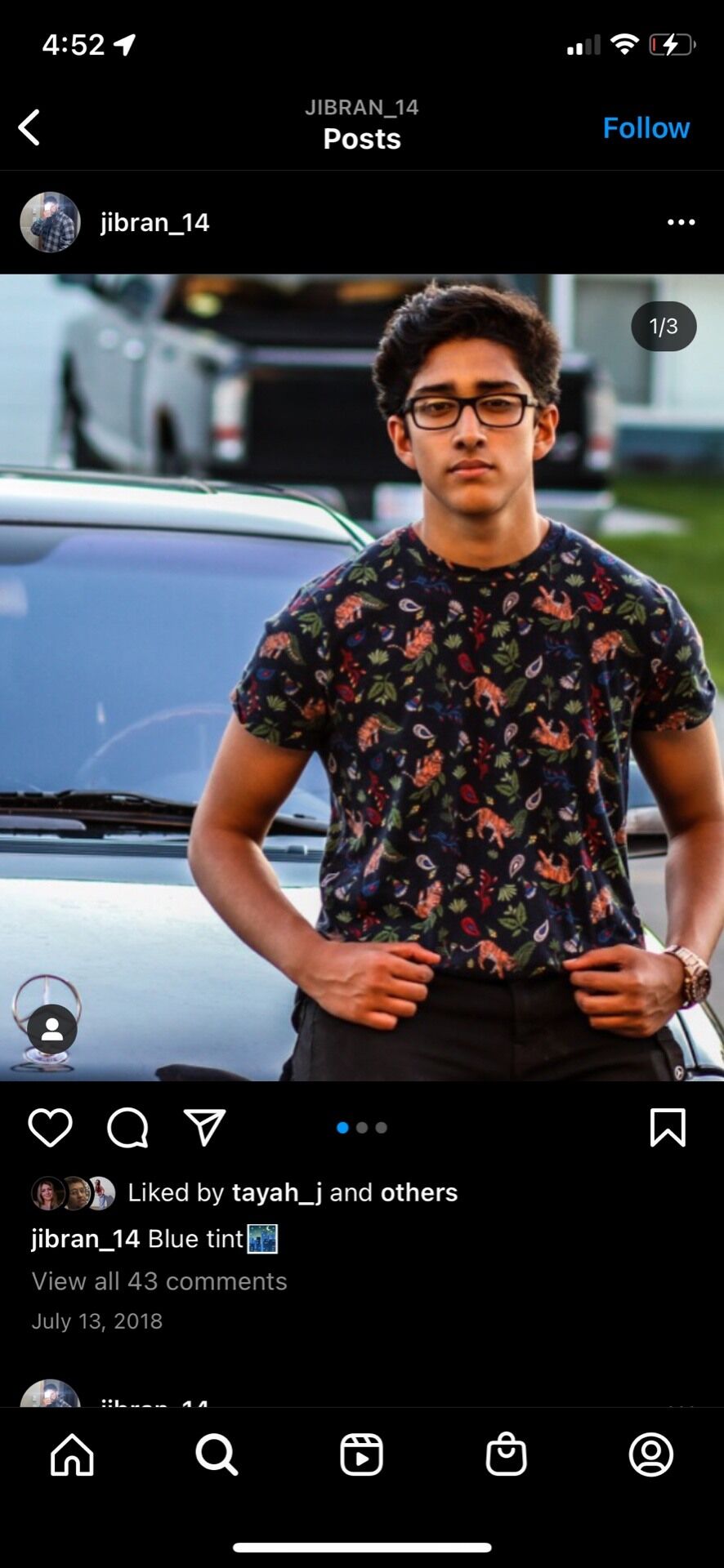Viewport: 724px width, 1568px height.
Task: Go to your Profile tab
Action: pos(651,1454)
